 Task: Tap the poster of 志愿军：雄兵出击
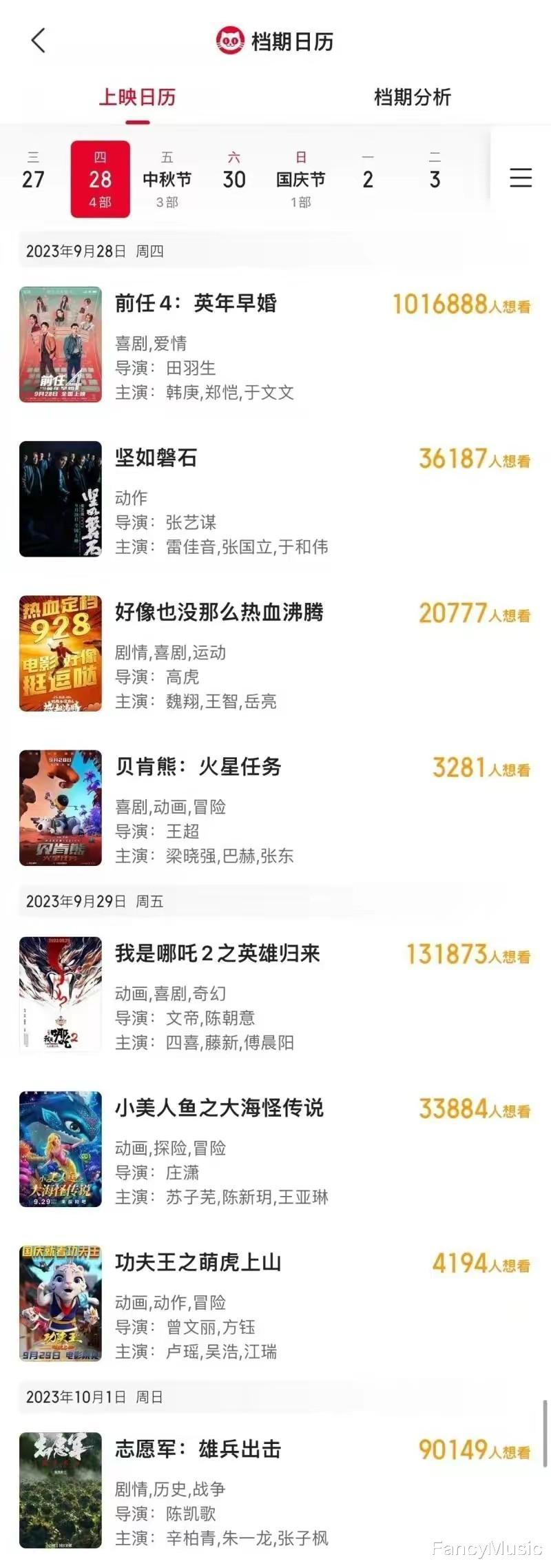coord(60,1490)
